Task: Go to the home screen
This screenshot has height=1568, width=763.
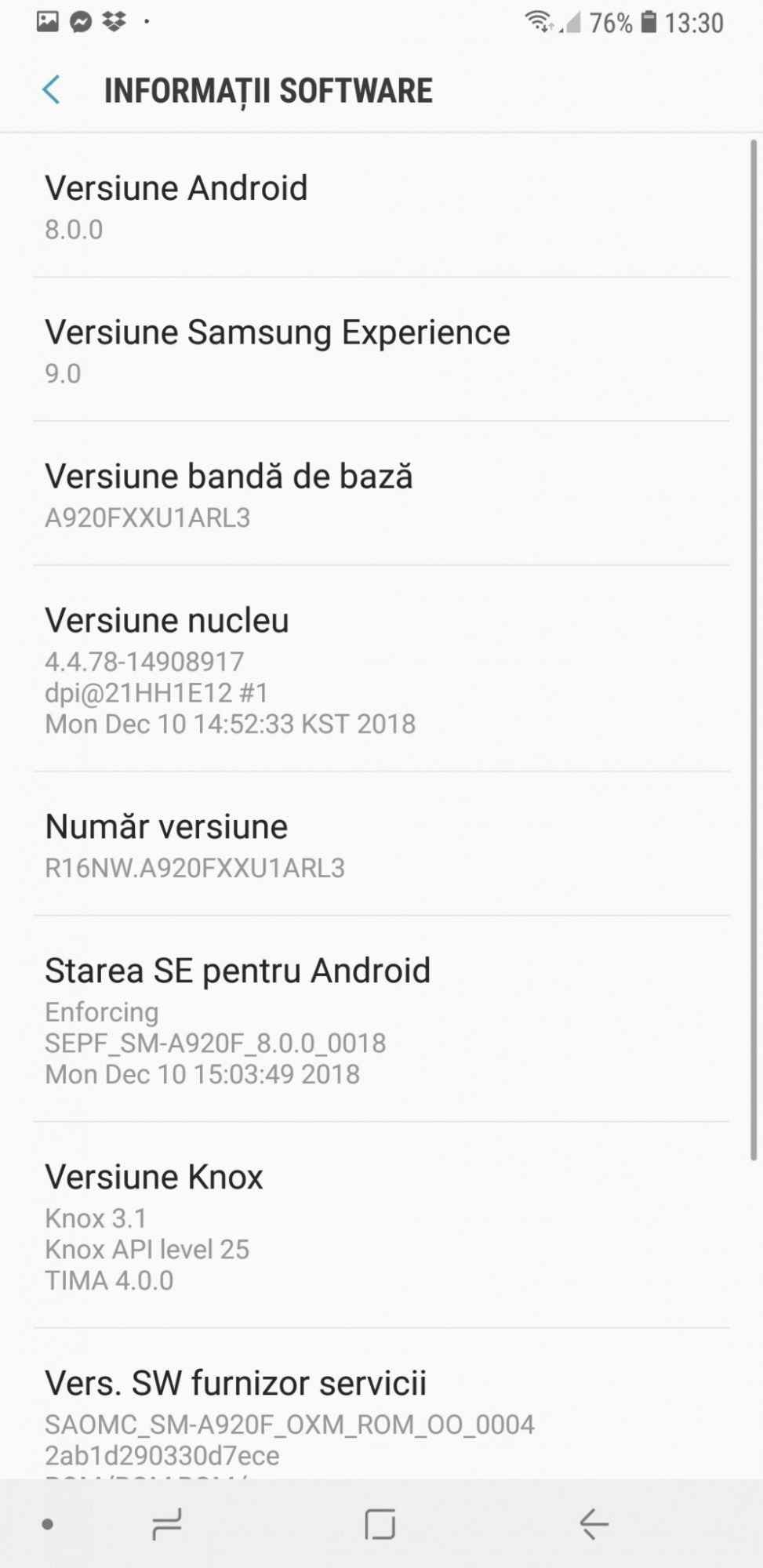Action: tap(380, 1524)
